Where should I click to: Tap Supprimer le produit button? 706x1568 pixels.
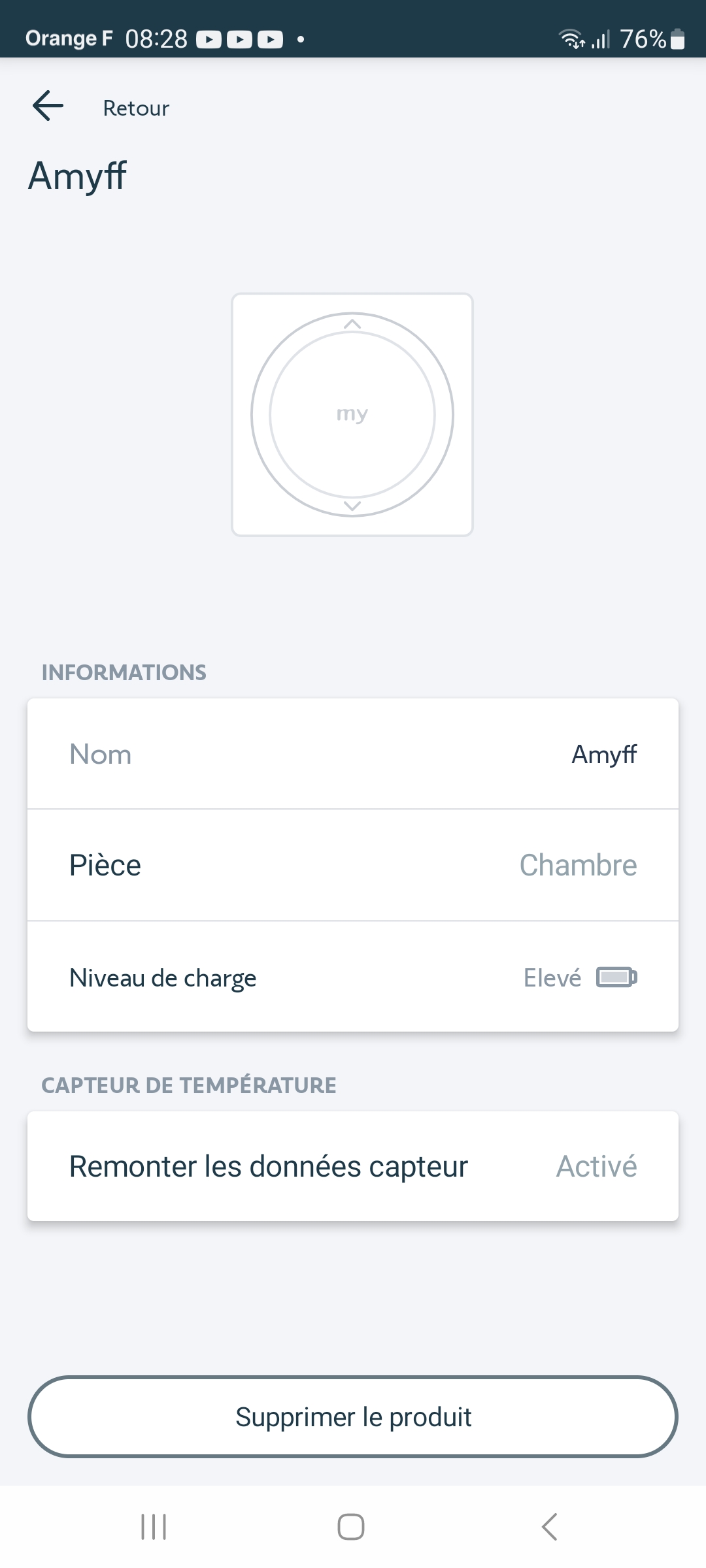pyautogui.click(x=353, y=1416)
